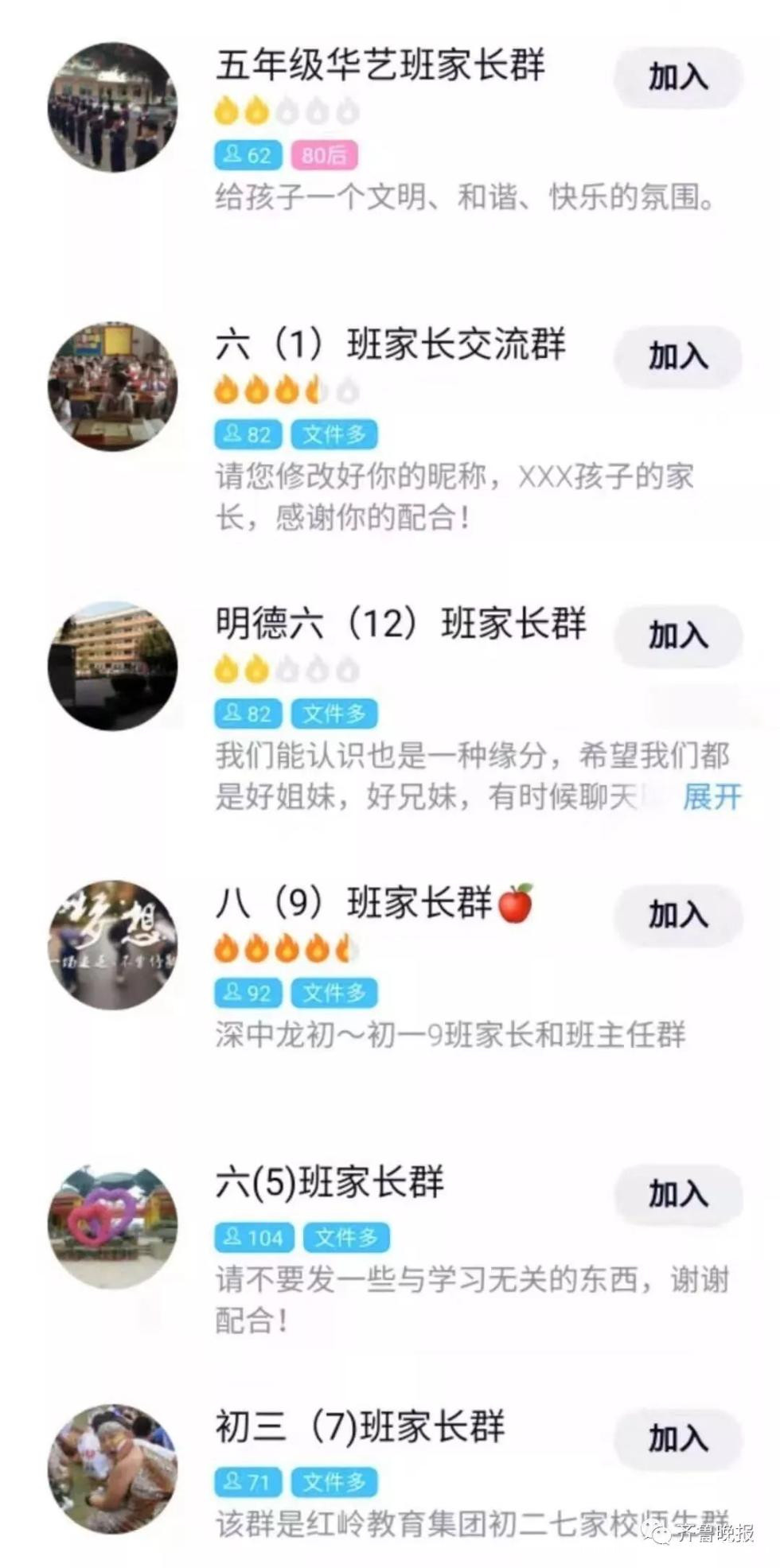Join the 五年级华艺班家长群 group

click(x=677, y=77)
